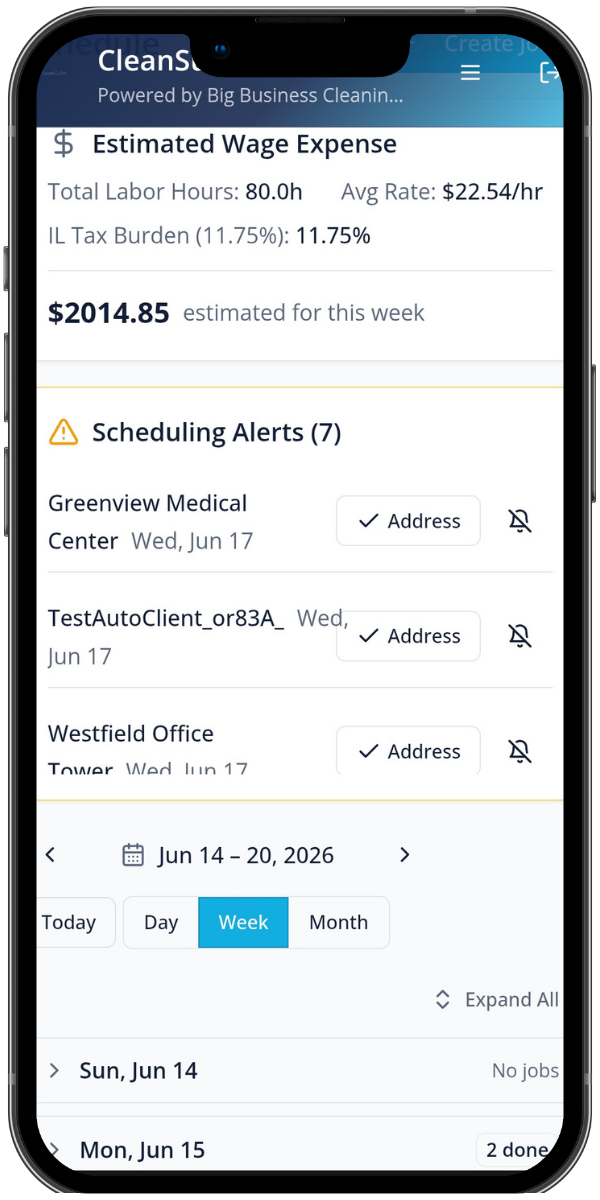The height and width of the screenshot is (1200, 600).
Task: Expand Mon, Jun 15 row
Action: [300, 1150]
